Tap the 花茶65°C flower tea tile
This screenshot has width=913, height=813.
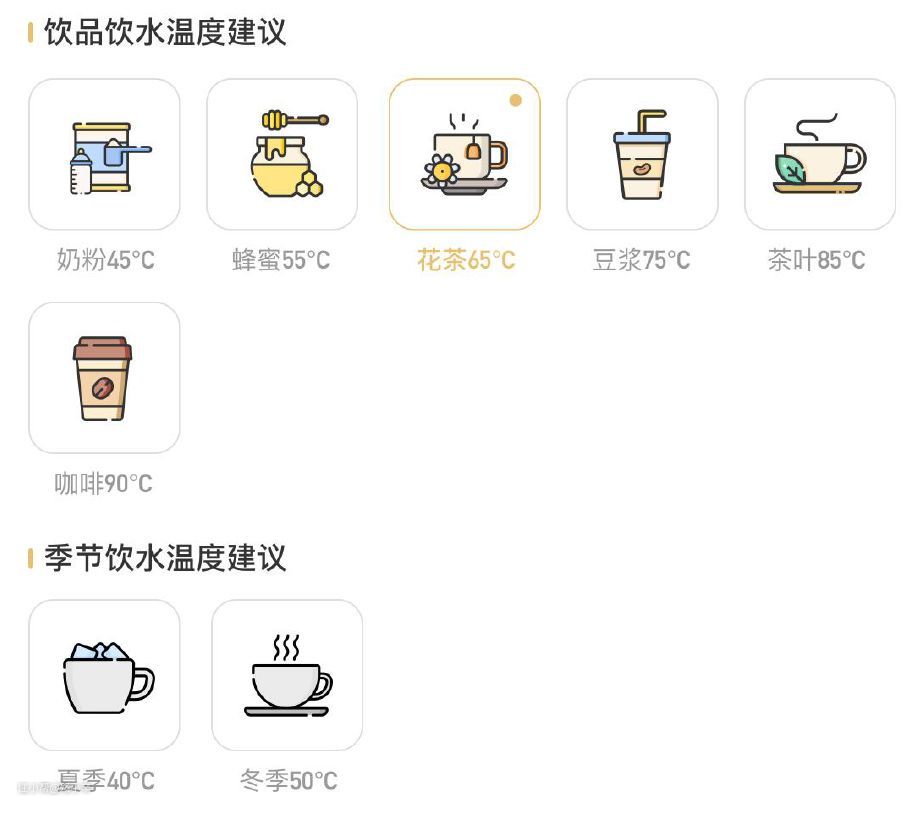[464, 155]
